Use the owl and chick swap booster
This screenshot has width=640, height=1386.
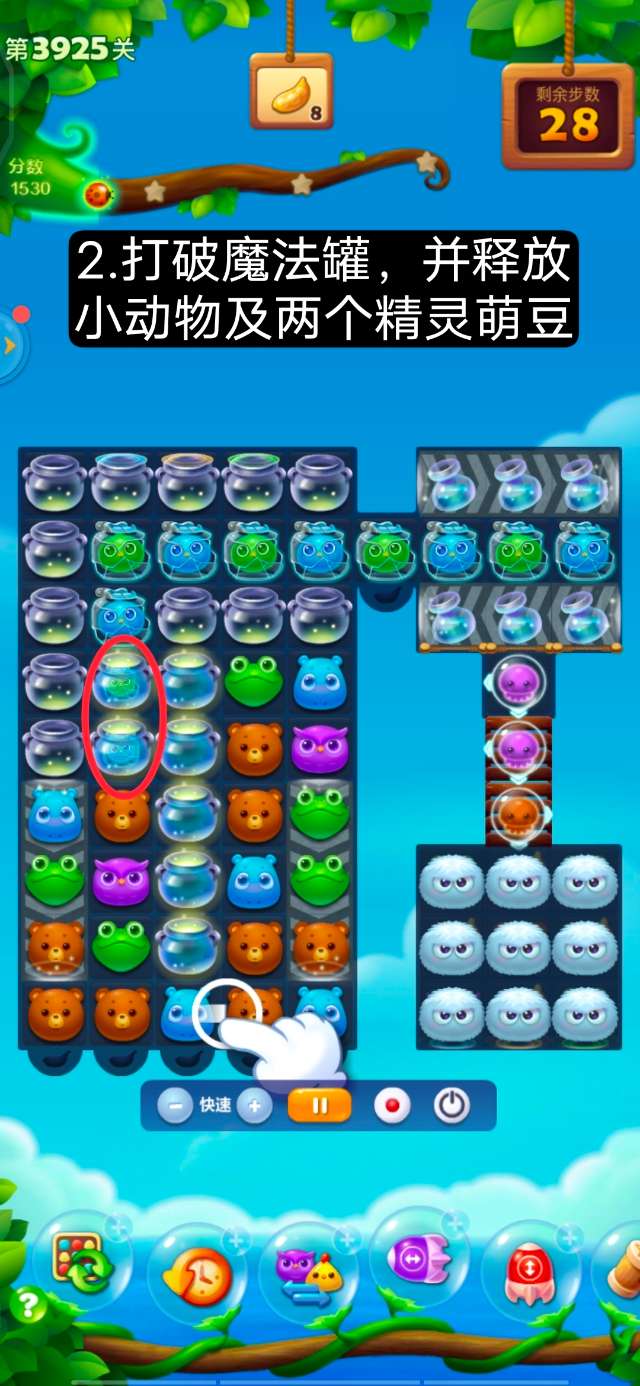308,1274
